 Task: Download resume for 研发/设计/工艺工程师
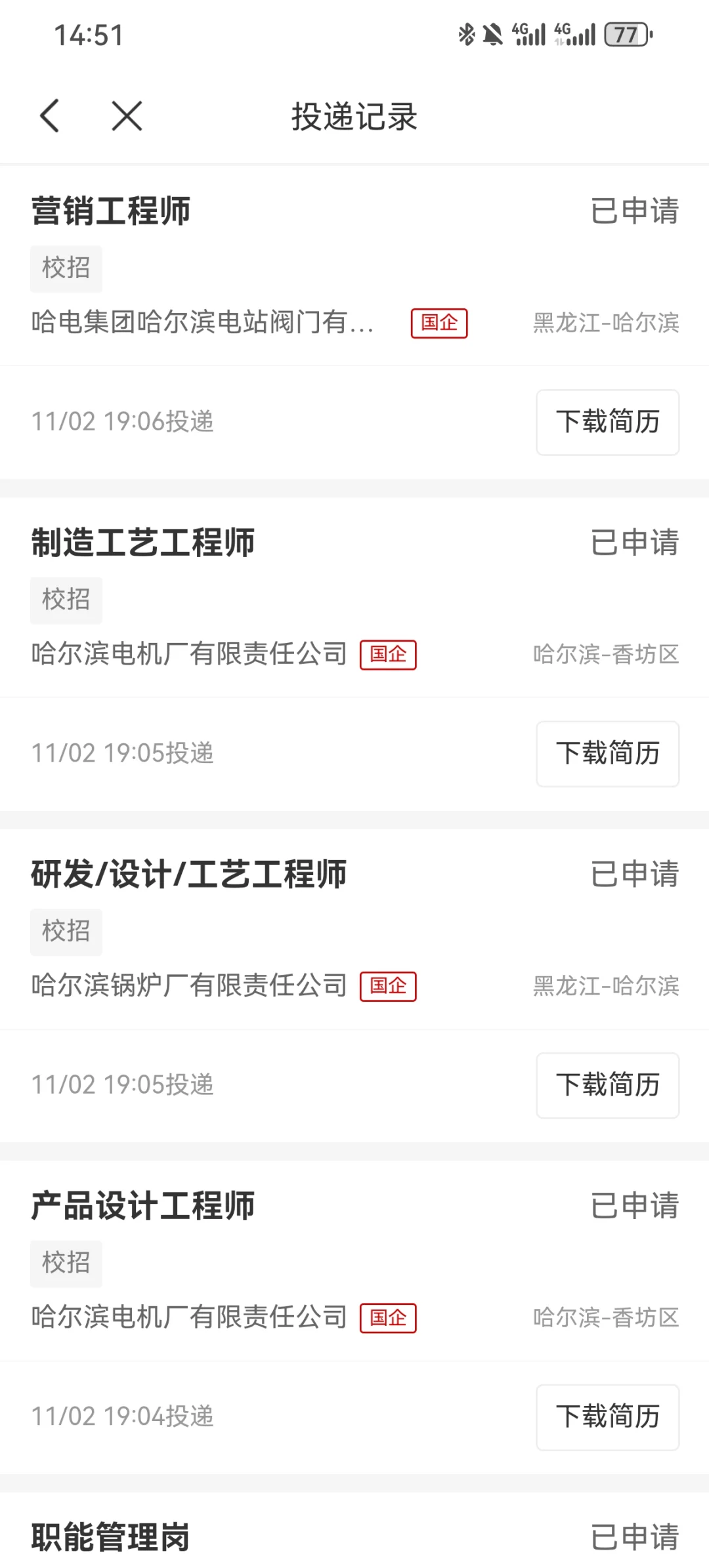click(607, 1085)
